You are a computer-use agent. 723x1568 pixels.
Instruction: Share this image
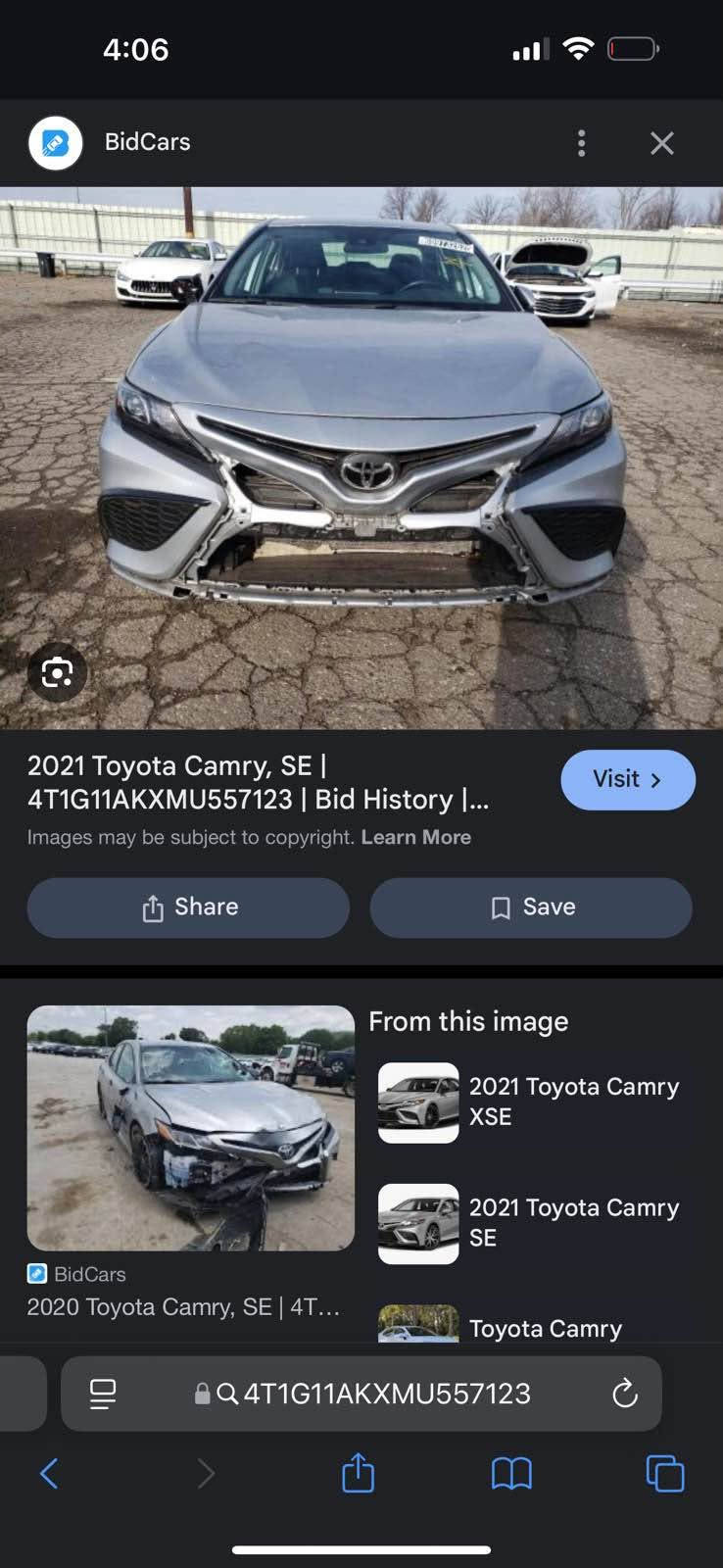point(188,907)
